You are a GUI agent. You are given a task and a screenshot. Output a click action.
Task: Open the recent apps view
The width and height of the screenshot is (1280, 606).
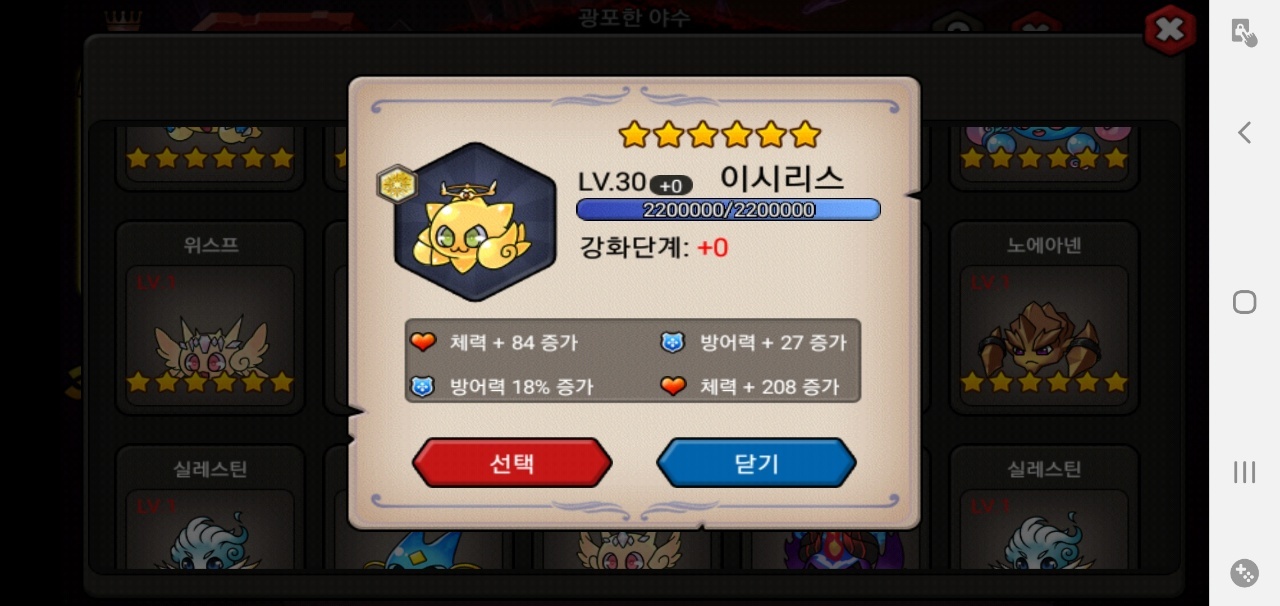click(1244, 472)
